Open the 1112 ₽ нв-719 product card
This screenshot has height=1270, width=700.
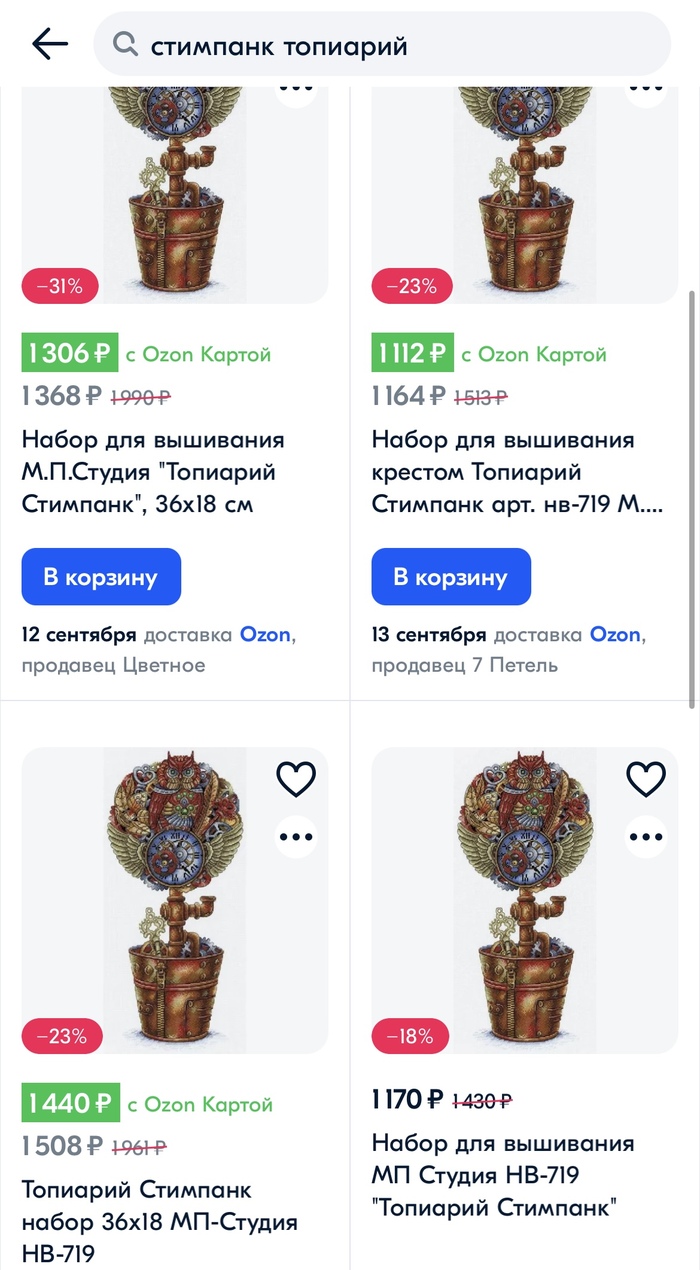tap(516, 471)
